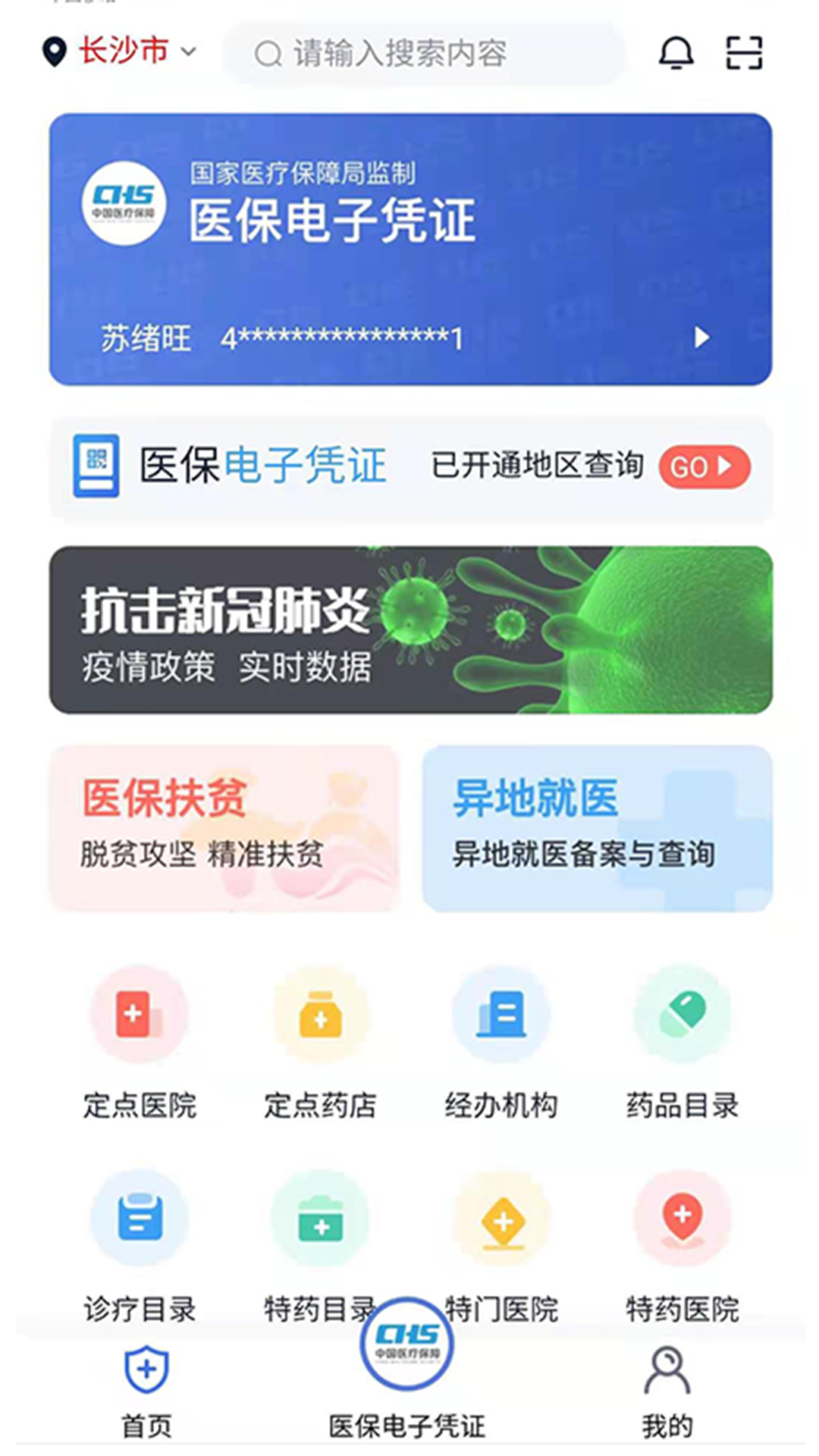Screen dimensions: 819x1456
Task: Tap the 请输入搜索内容 search box
Action: tap(425, 54)
